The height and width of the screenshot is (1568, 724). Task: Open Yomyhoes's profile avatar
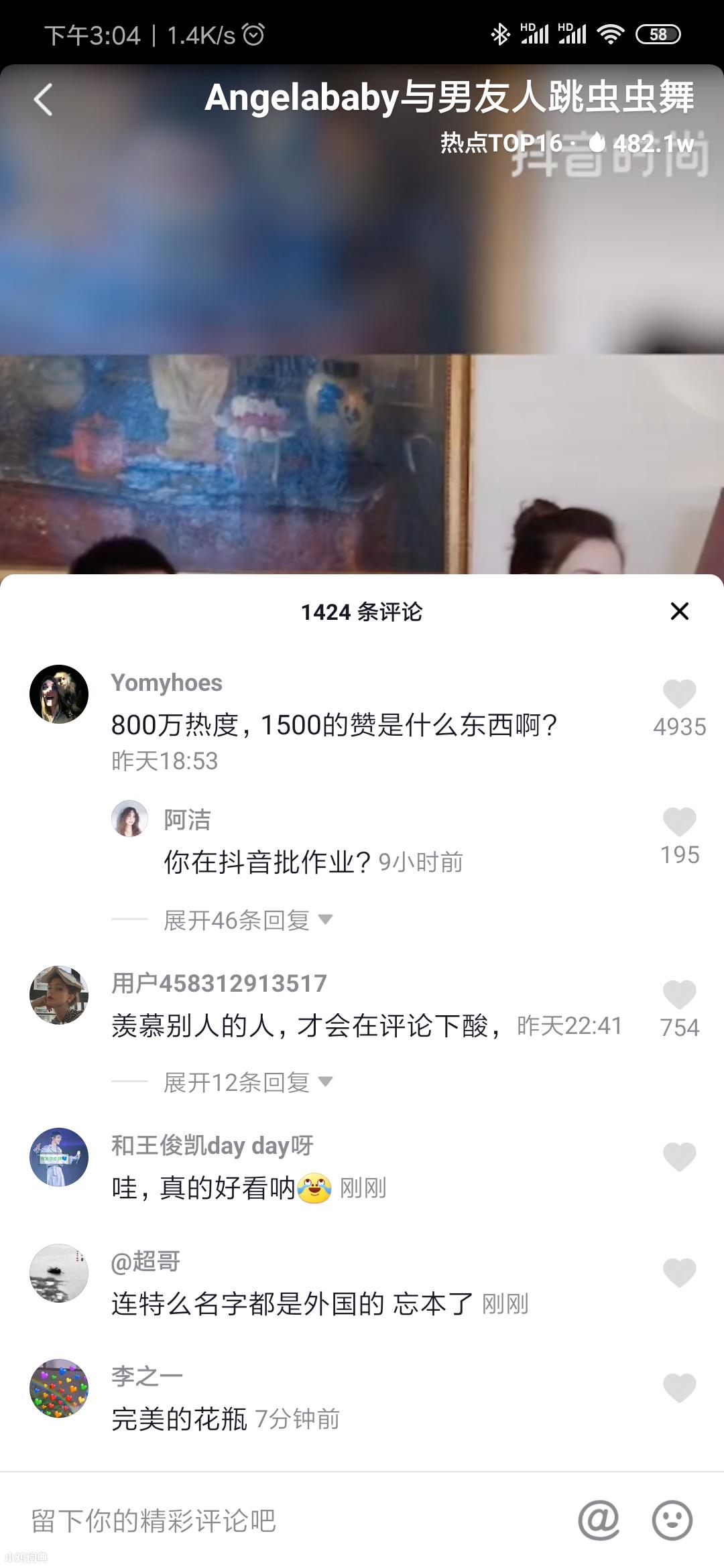pyautogui.click(x=59, y=694)
